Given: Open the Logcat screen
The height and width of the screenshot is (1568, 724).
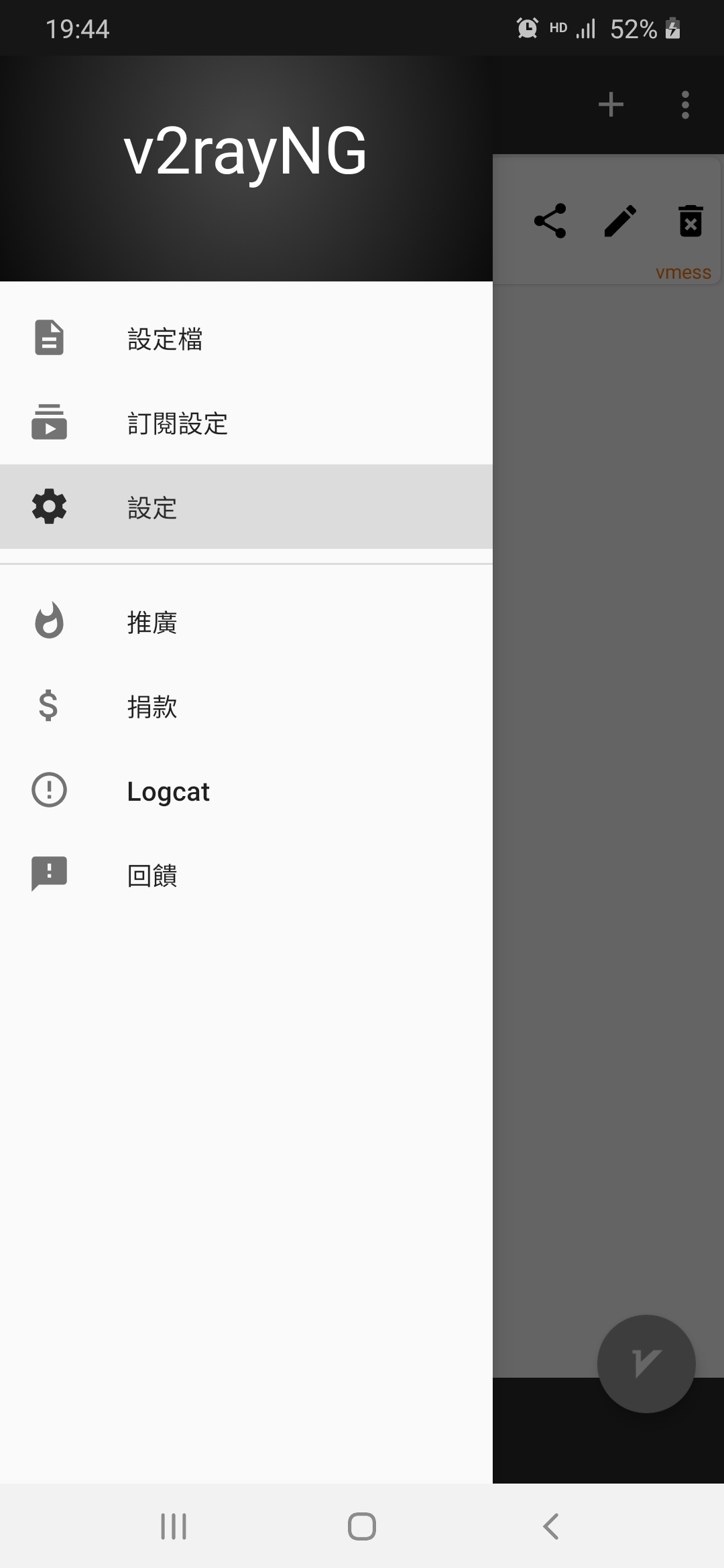Looking at the screenshot, I should (169, 791).
